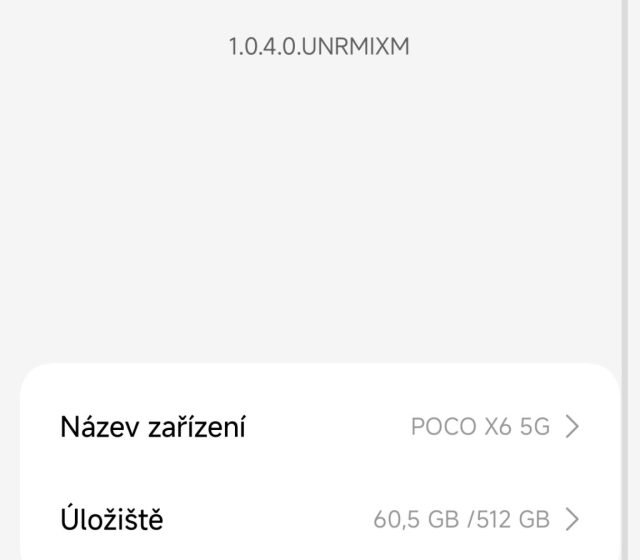This screenshot has height=560, width=640.
Task: Open the Úložiště storage details
Action: (x=320, y=519)
